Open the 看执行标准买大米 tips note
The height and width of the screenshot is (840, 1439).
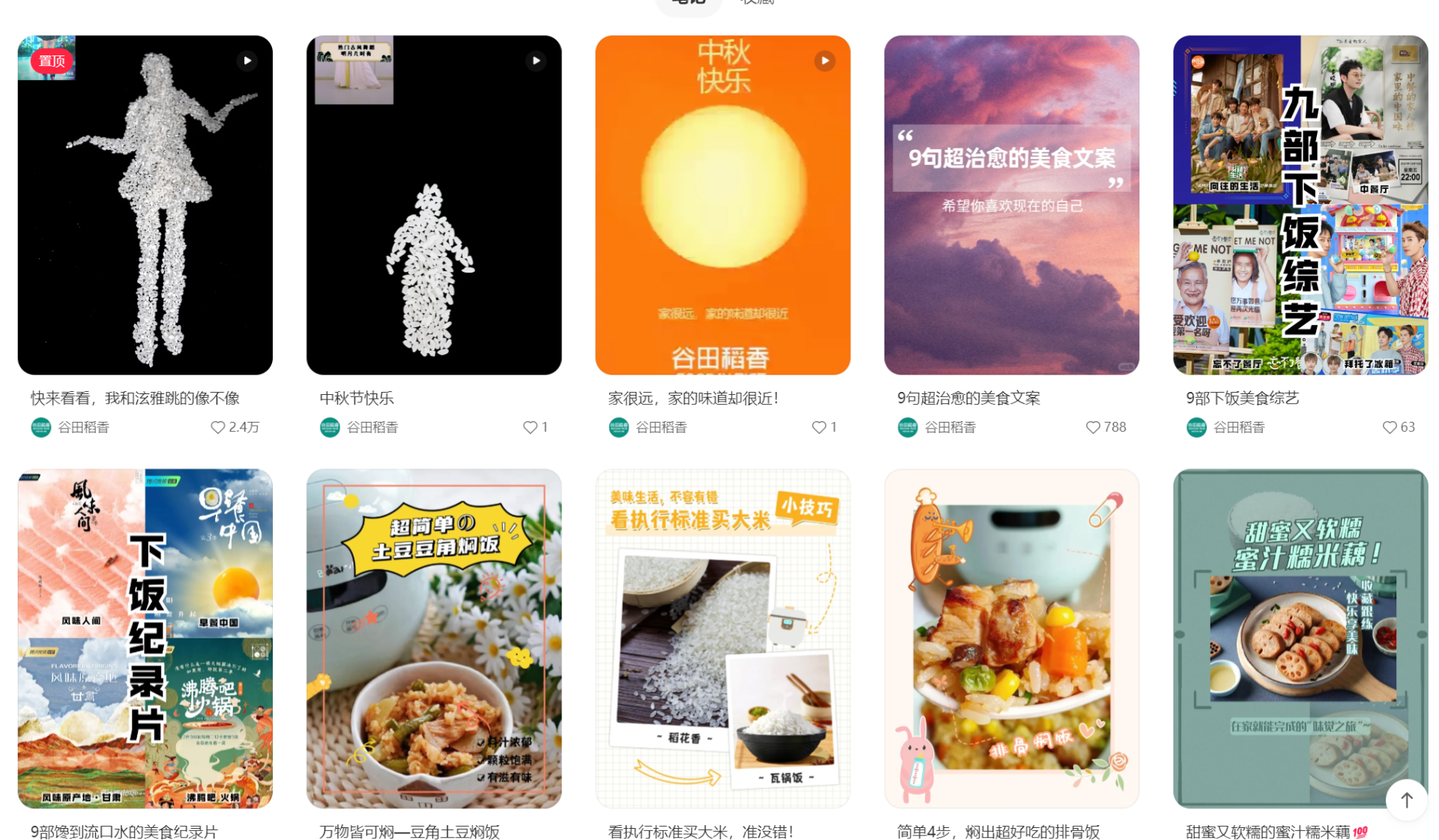click(722, 638)
